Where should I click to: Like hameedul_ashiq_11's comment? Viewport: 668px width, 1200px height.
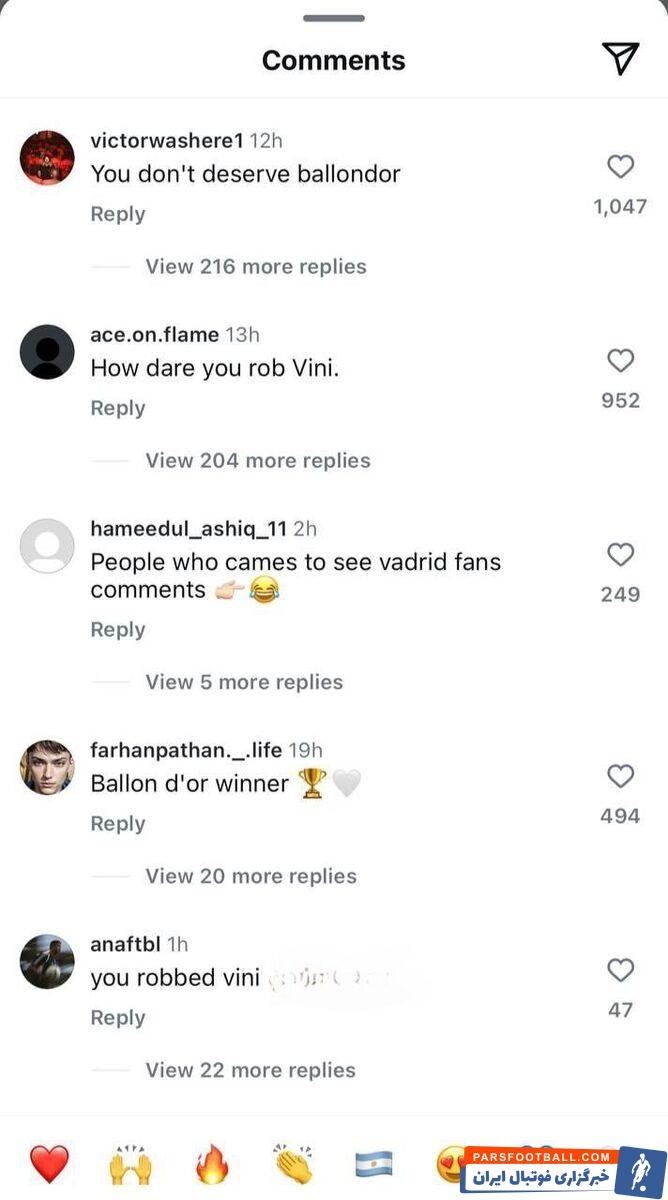click(x=620, y=555)
